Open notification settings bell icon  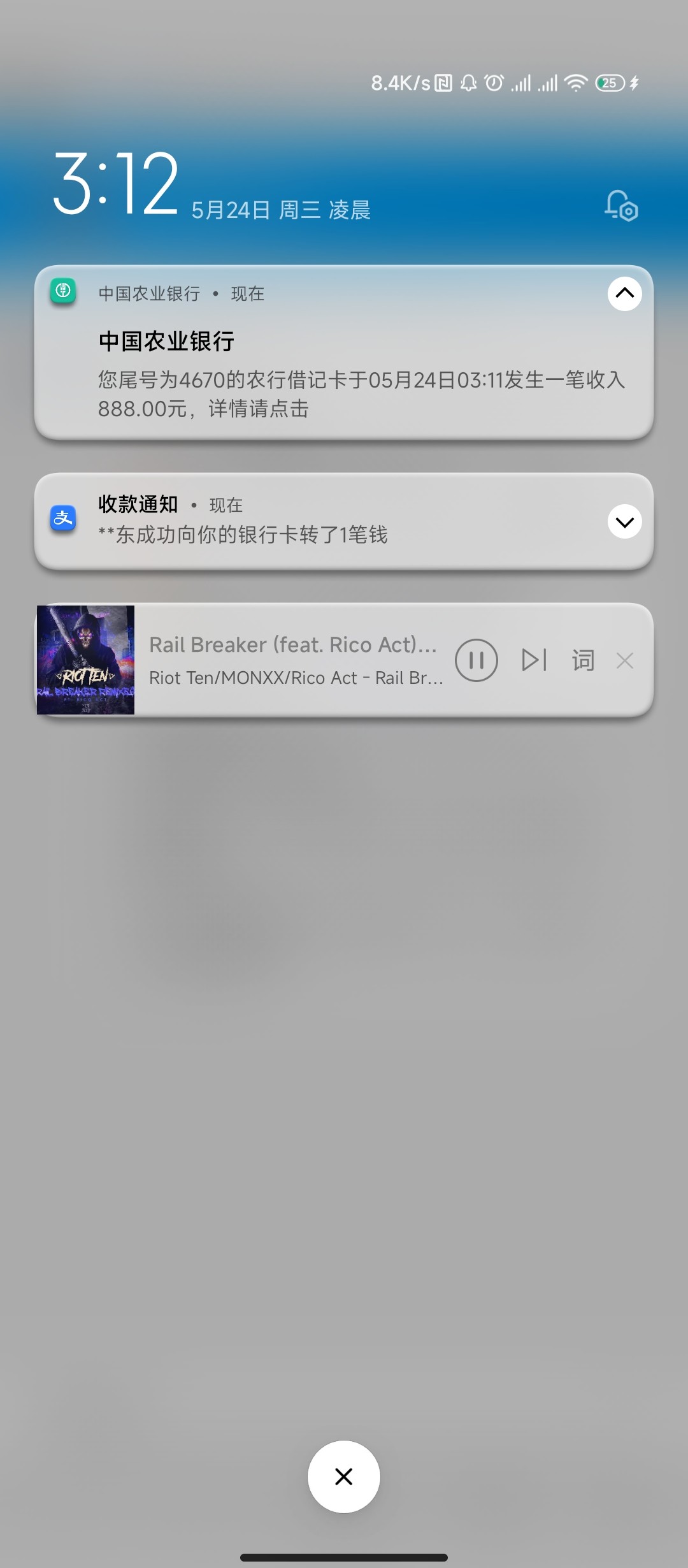tap(621, 206)
